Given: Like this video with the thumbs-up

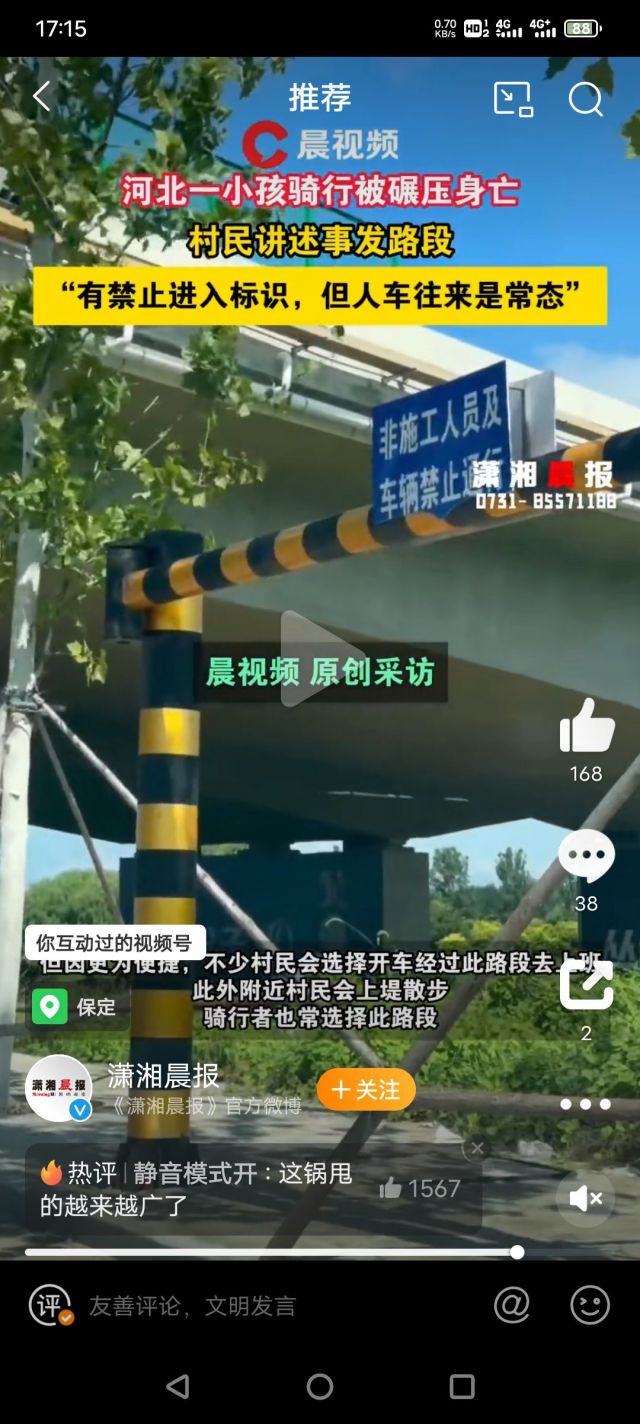Looking at the screenshot, I should pyautogui.click(x=586, y=727).
